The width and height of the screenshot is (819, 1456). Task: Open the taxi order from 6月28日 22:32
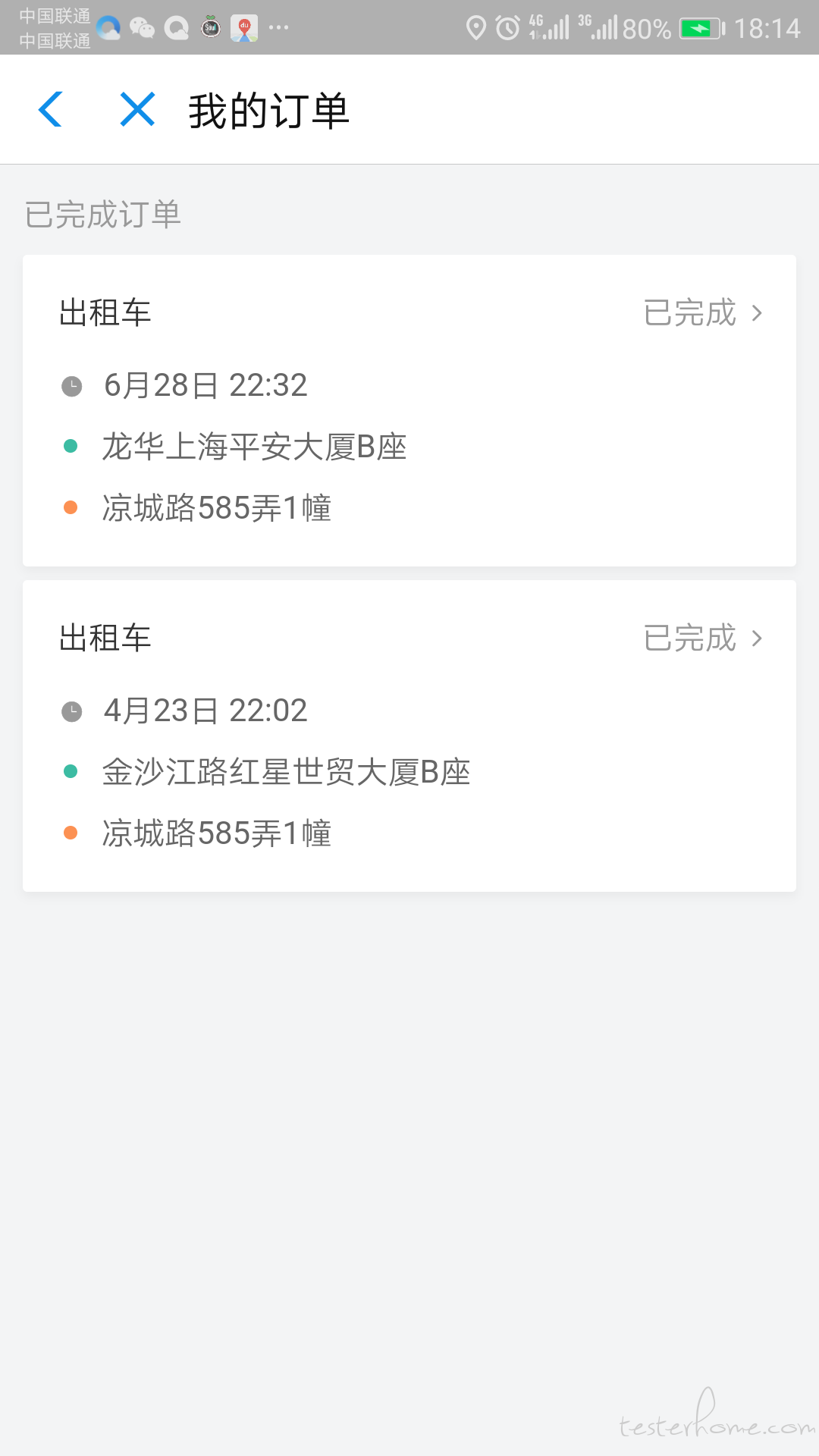coord(409,410)
